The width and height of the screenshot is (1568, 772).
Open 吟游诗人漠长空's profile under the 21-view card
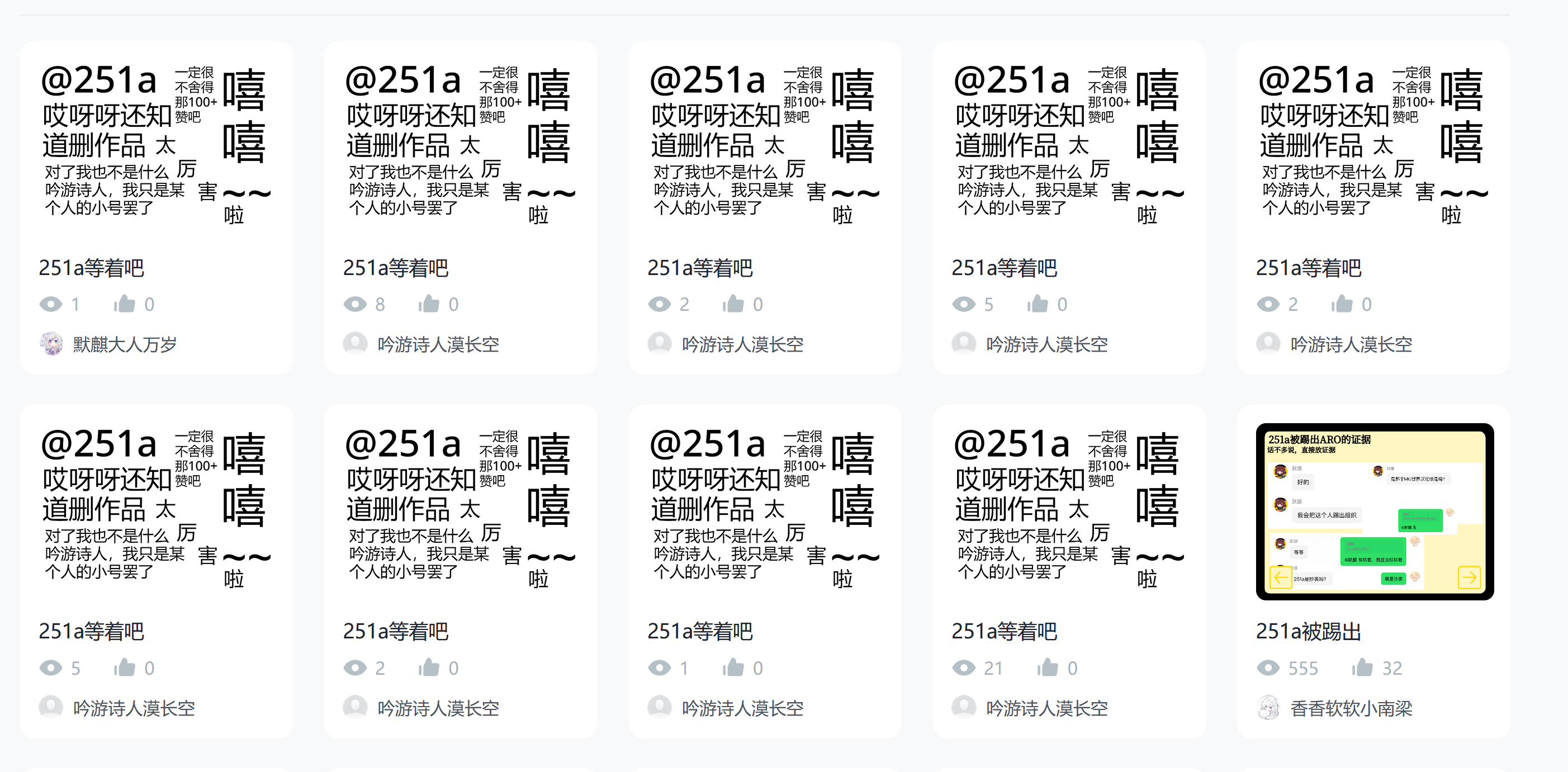tap(1046, 708)
